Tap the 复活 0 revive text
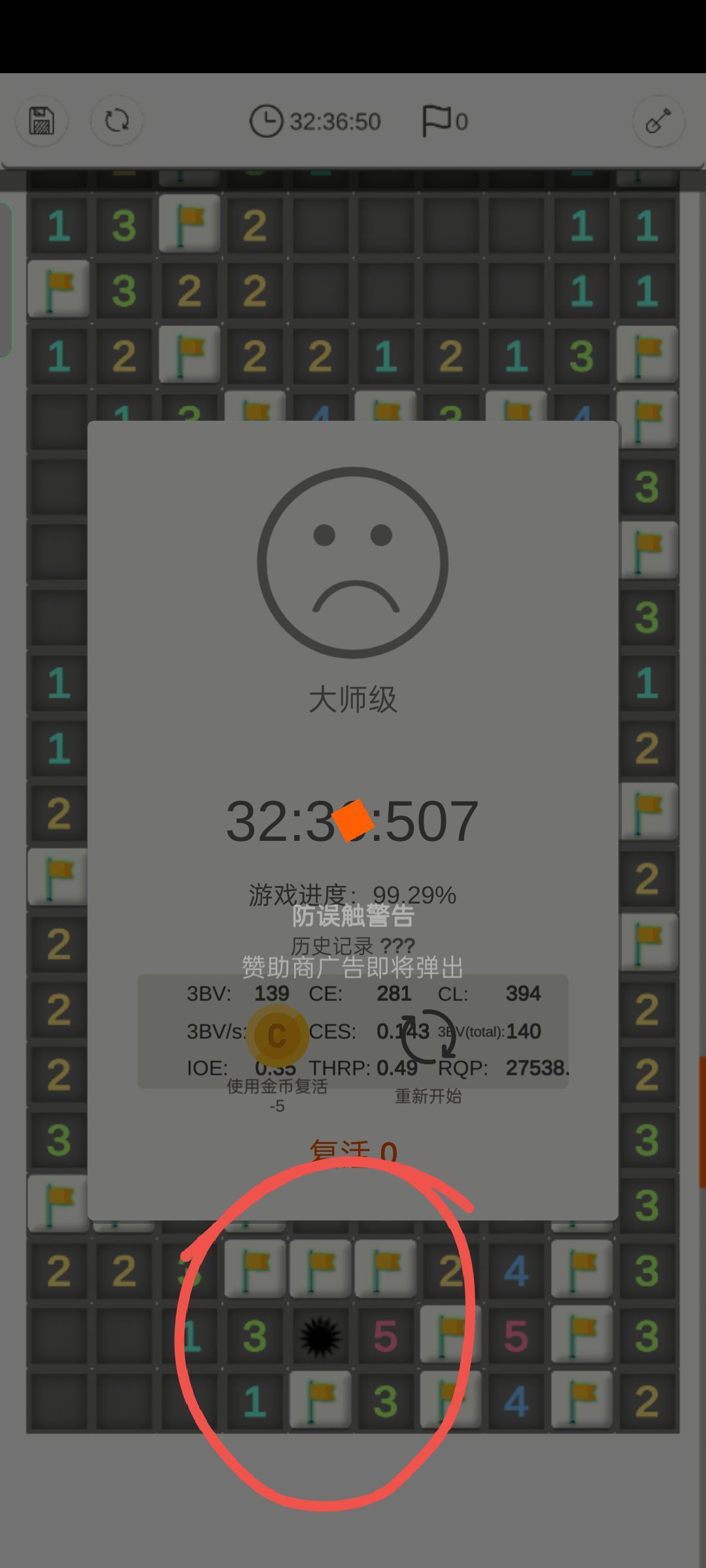 (x=353, y=1152)
